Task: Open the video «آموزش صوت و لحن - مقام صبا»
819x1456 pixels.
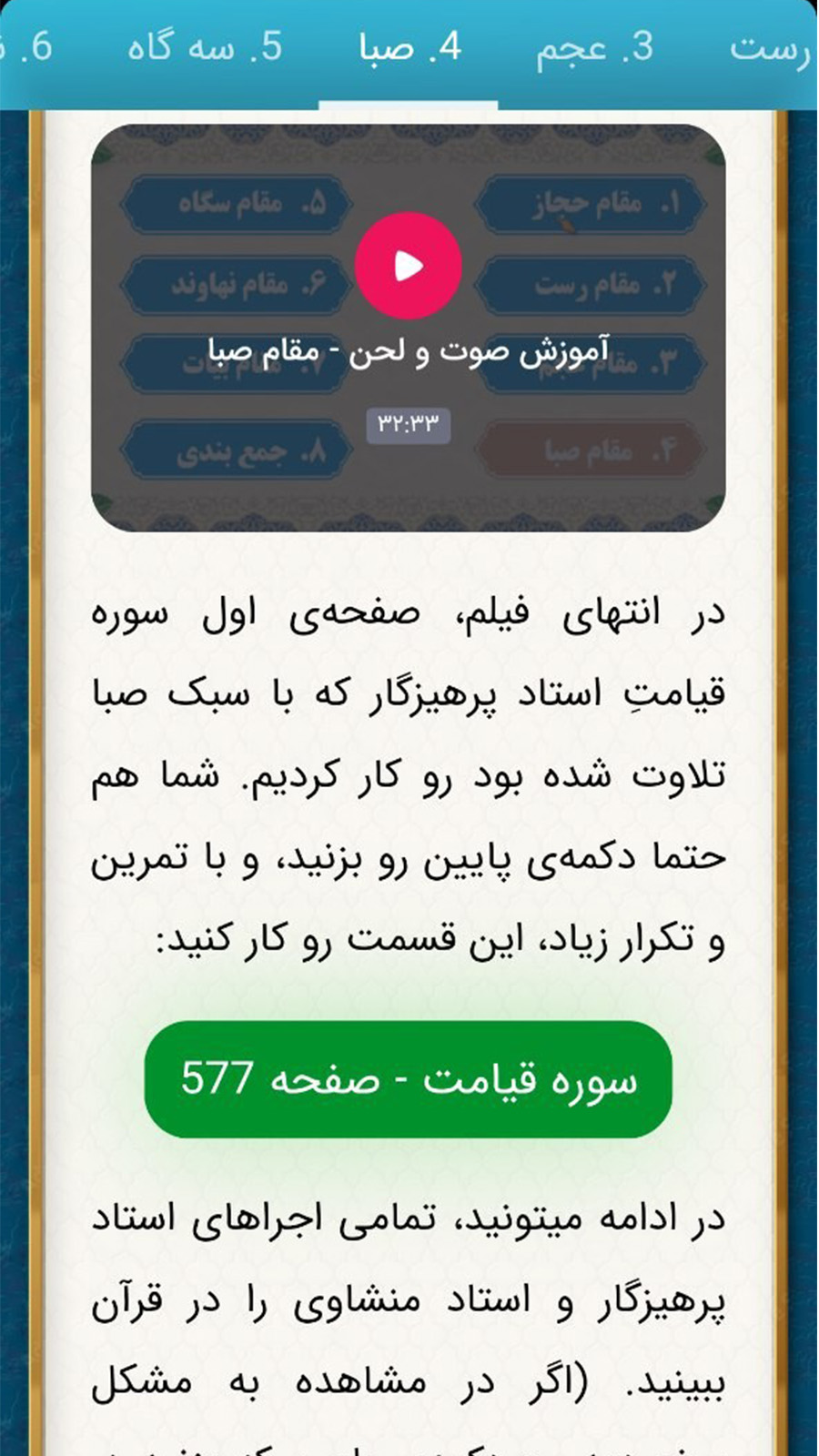Action: pos(409,265)
